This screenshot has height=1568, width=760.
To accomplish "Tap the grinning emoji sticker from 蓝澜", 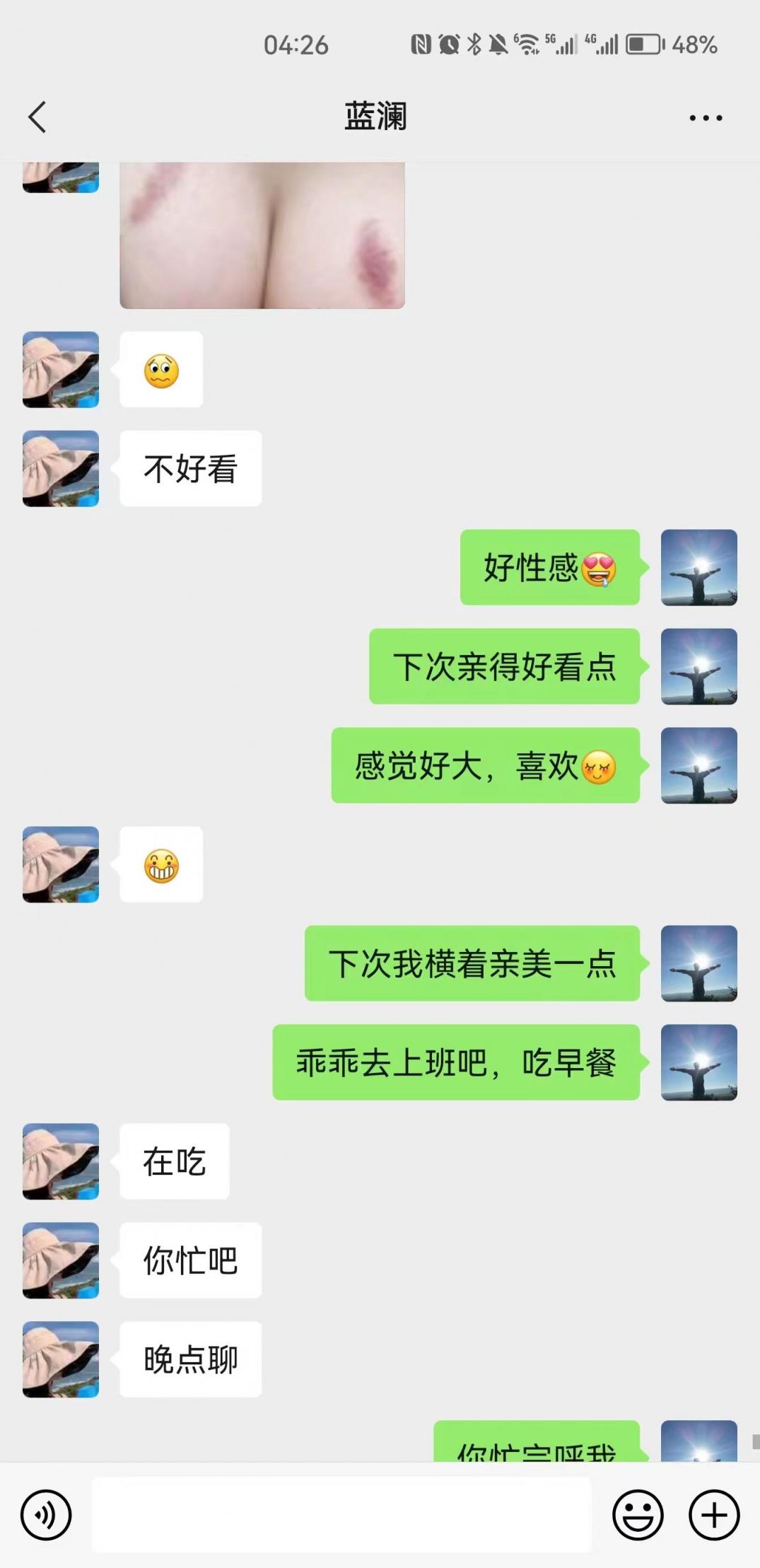I will tap(161, 864).
